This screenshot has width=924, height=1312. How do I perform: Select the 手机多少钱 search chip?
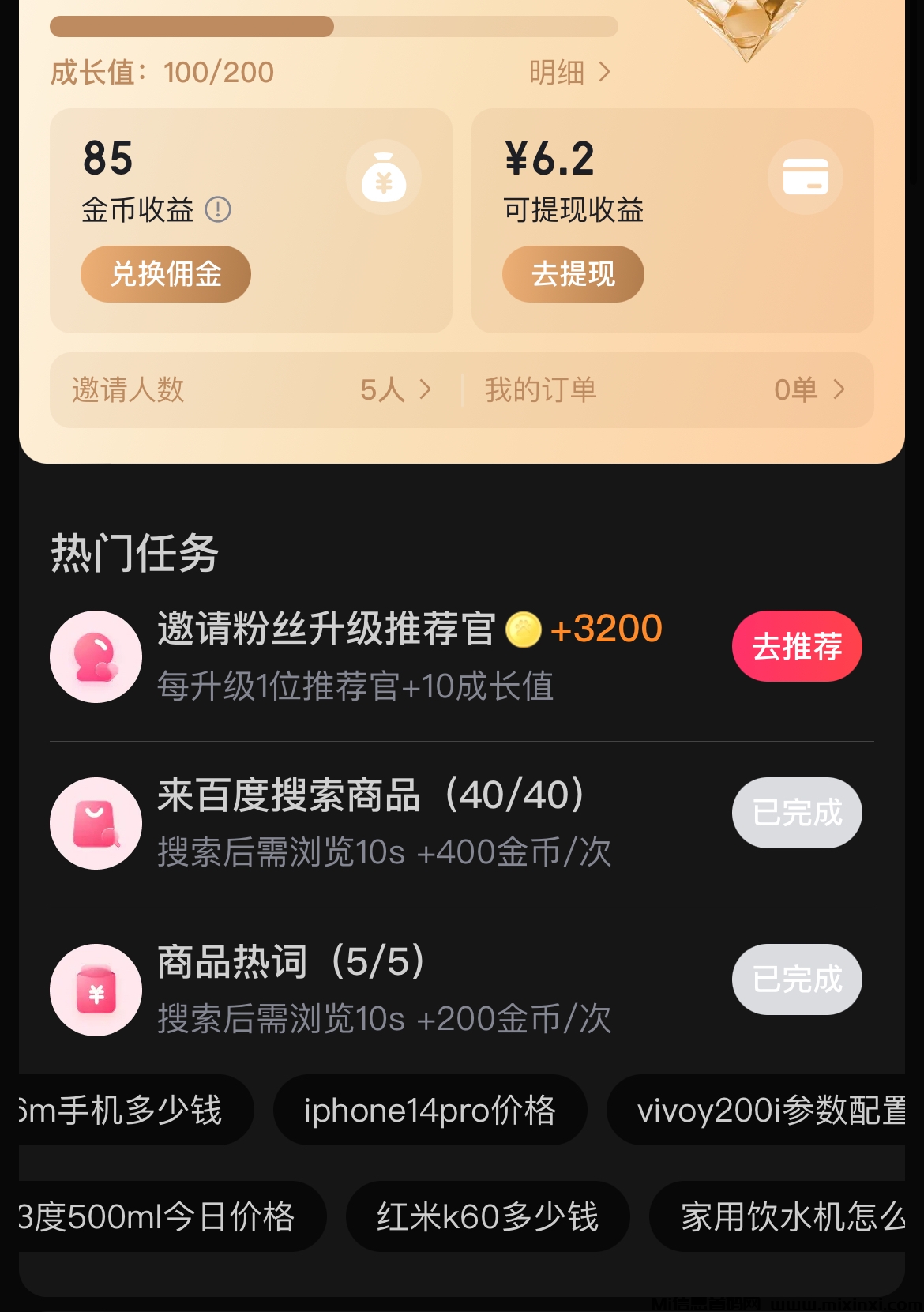click(x=126, y=1110)
